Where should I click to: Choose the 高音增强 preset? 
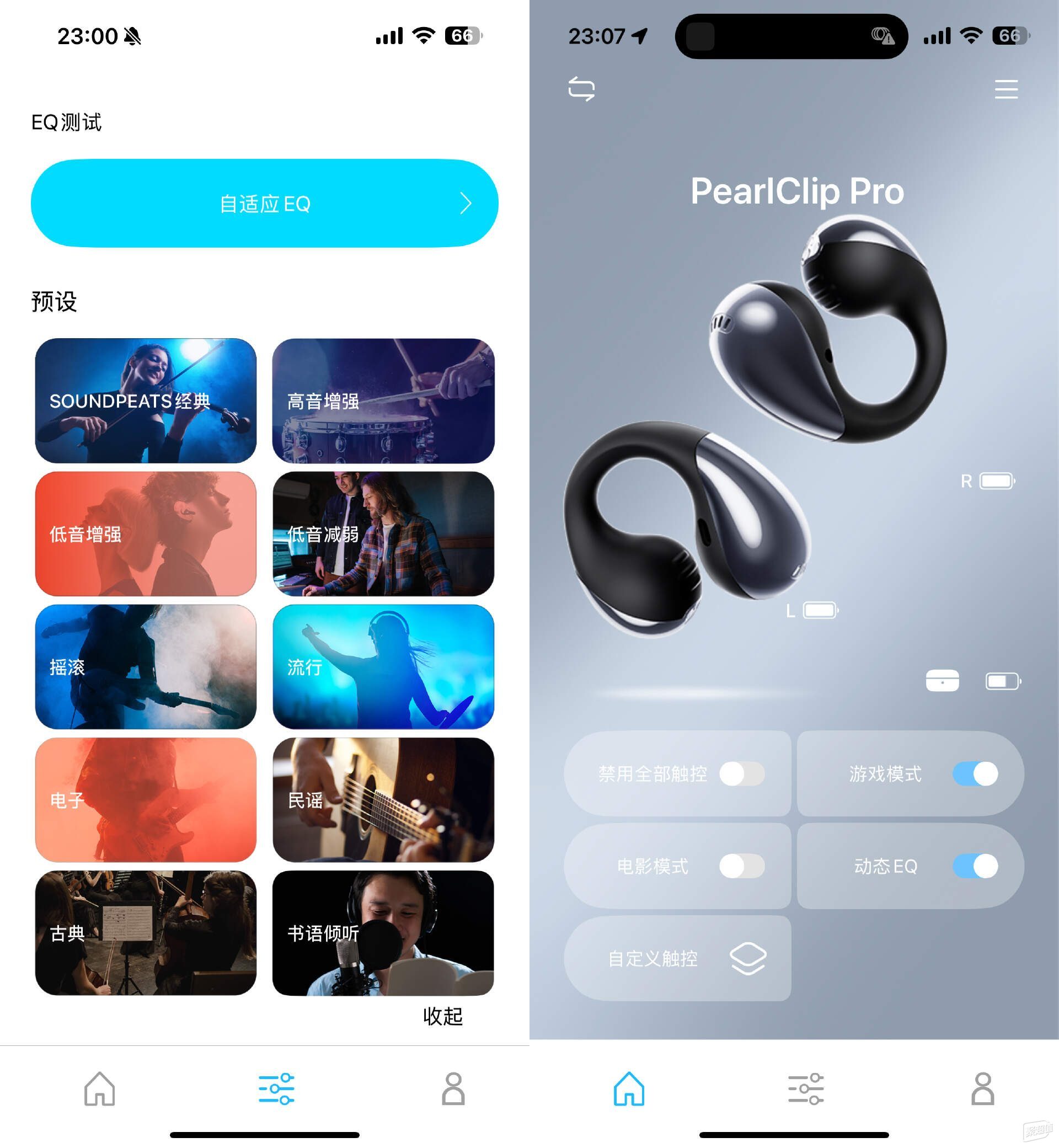[383, 401]
